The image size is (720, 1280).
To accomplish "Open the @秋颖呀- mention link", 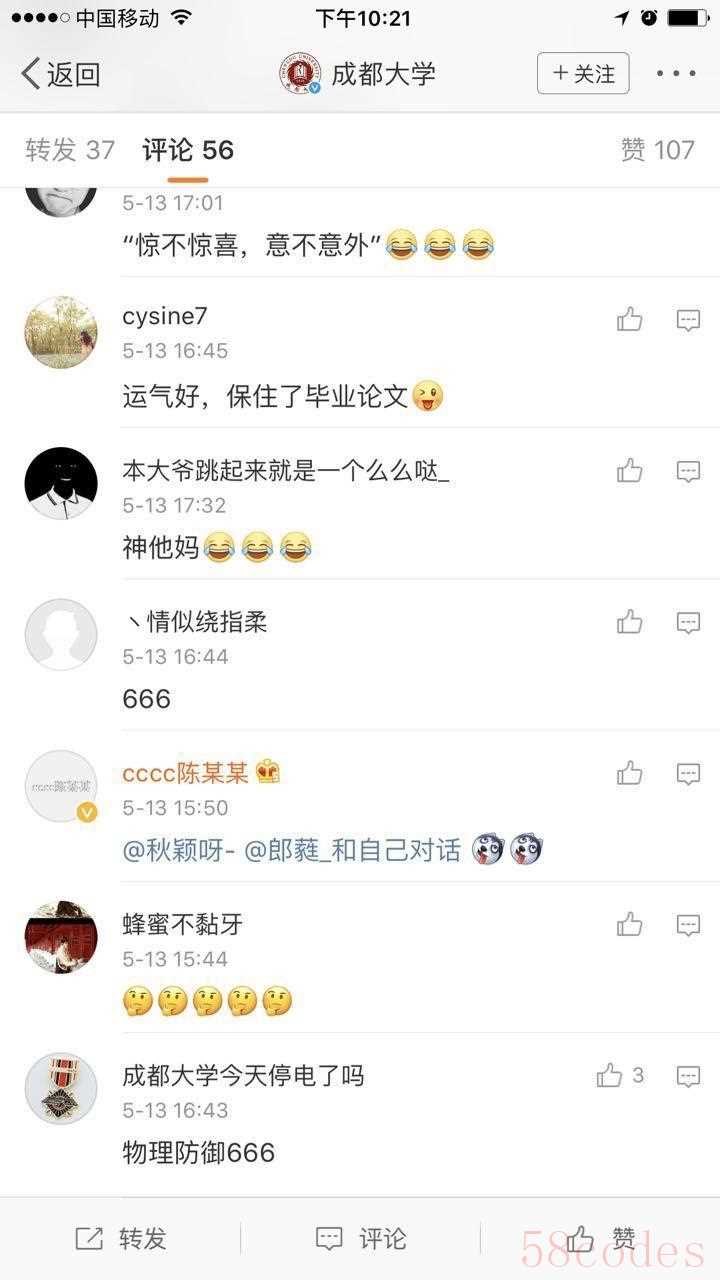I will pyautogui.click(x=178, y=851).
